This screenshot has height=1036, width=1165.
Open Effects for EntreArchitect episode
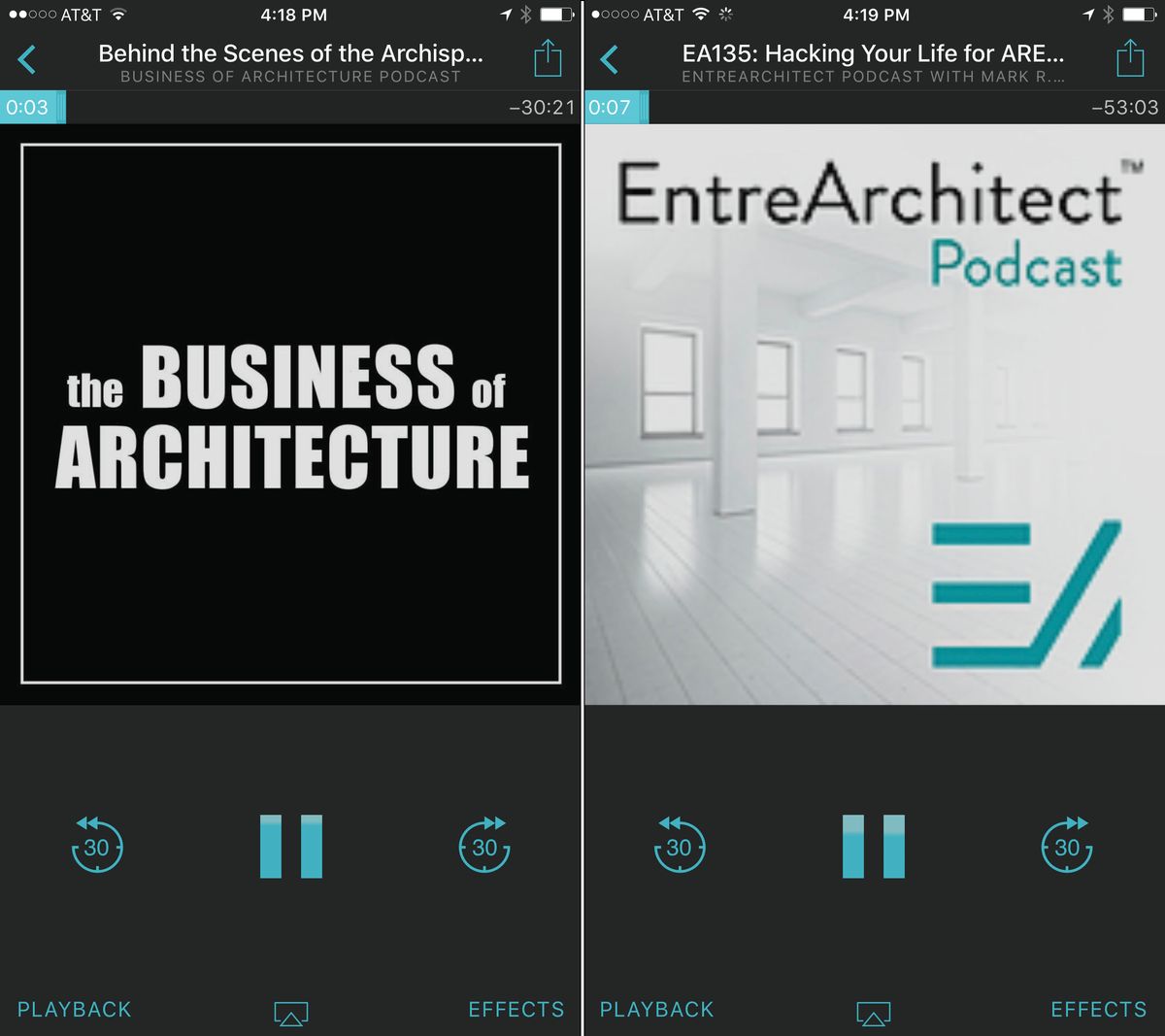click(x=1098, y=1010)
